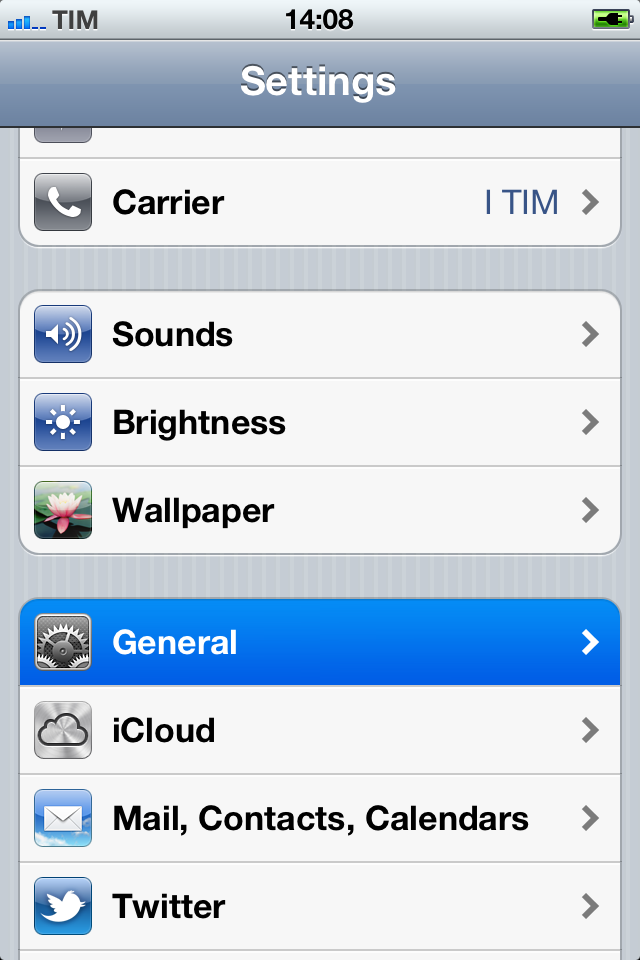
Task: Select the Wallpaper row
Action: 320,510
